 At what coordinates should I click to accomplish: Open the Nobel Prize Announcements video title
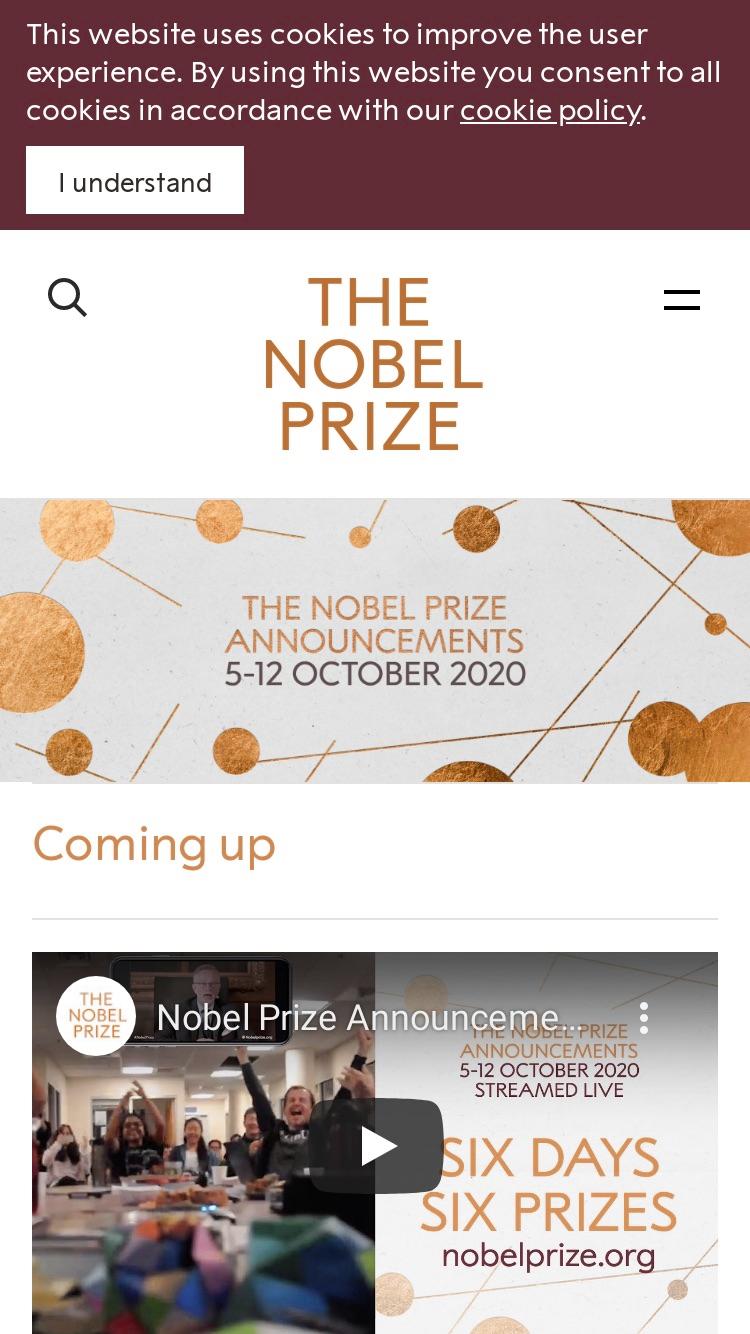[x=367, y=1018]
